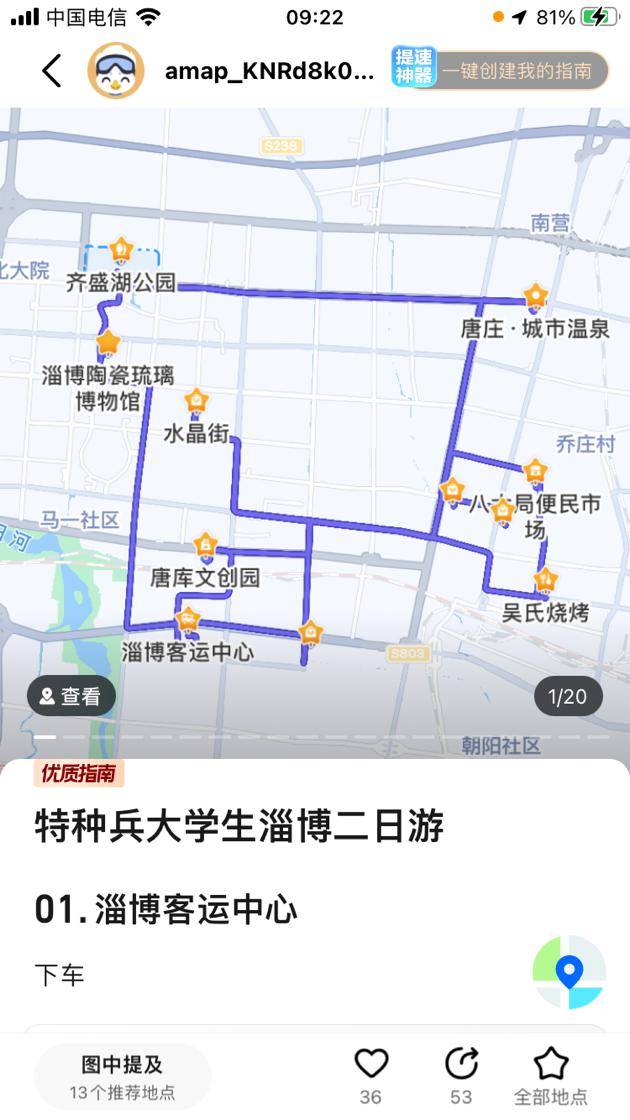The image size is (630, 1120).
Task: Open the 图中提及 13个推荐地点 list
Action: click(122, 1076)
